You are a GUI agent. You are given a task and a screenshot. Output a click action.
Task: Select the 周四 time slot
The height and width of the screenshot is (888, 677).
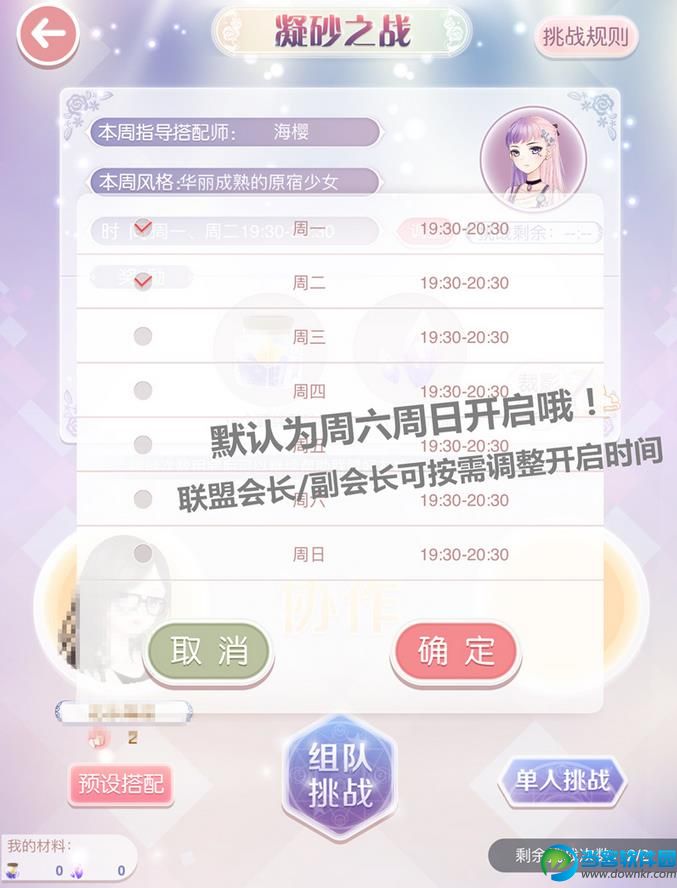(x=143, y=390)
